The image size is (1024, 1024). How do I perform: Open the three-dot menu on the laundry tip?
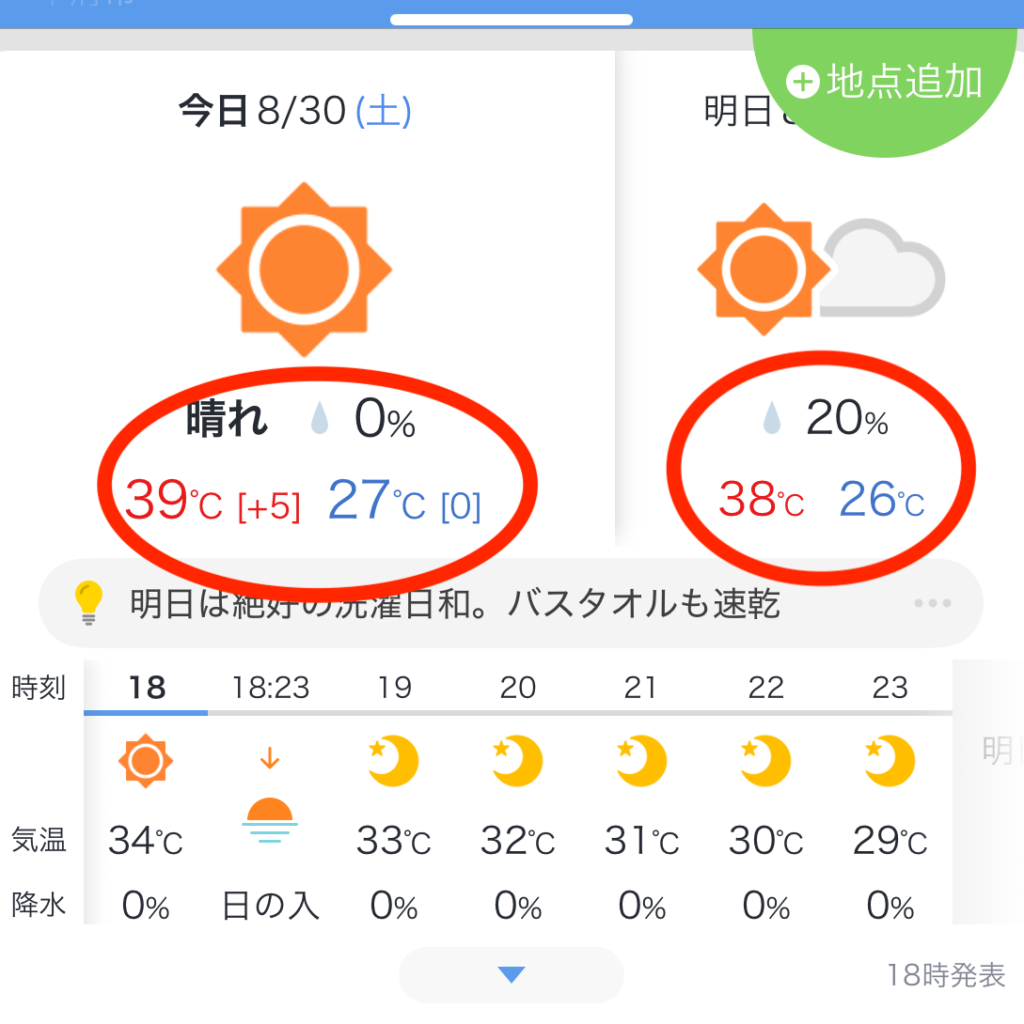click(932, 604)
